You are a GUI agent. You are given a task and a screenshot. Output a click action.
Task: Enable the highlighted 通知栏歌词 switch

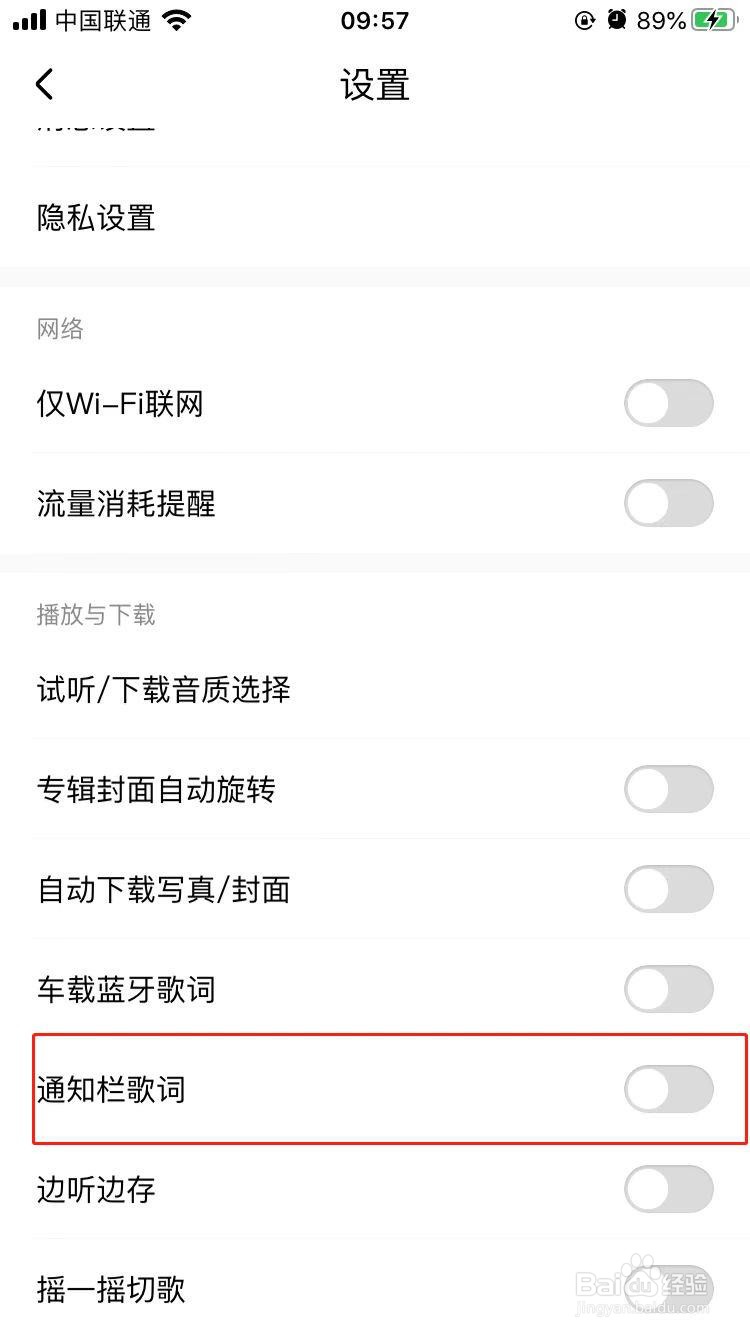[668, 1090]
